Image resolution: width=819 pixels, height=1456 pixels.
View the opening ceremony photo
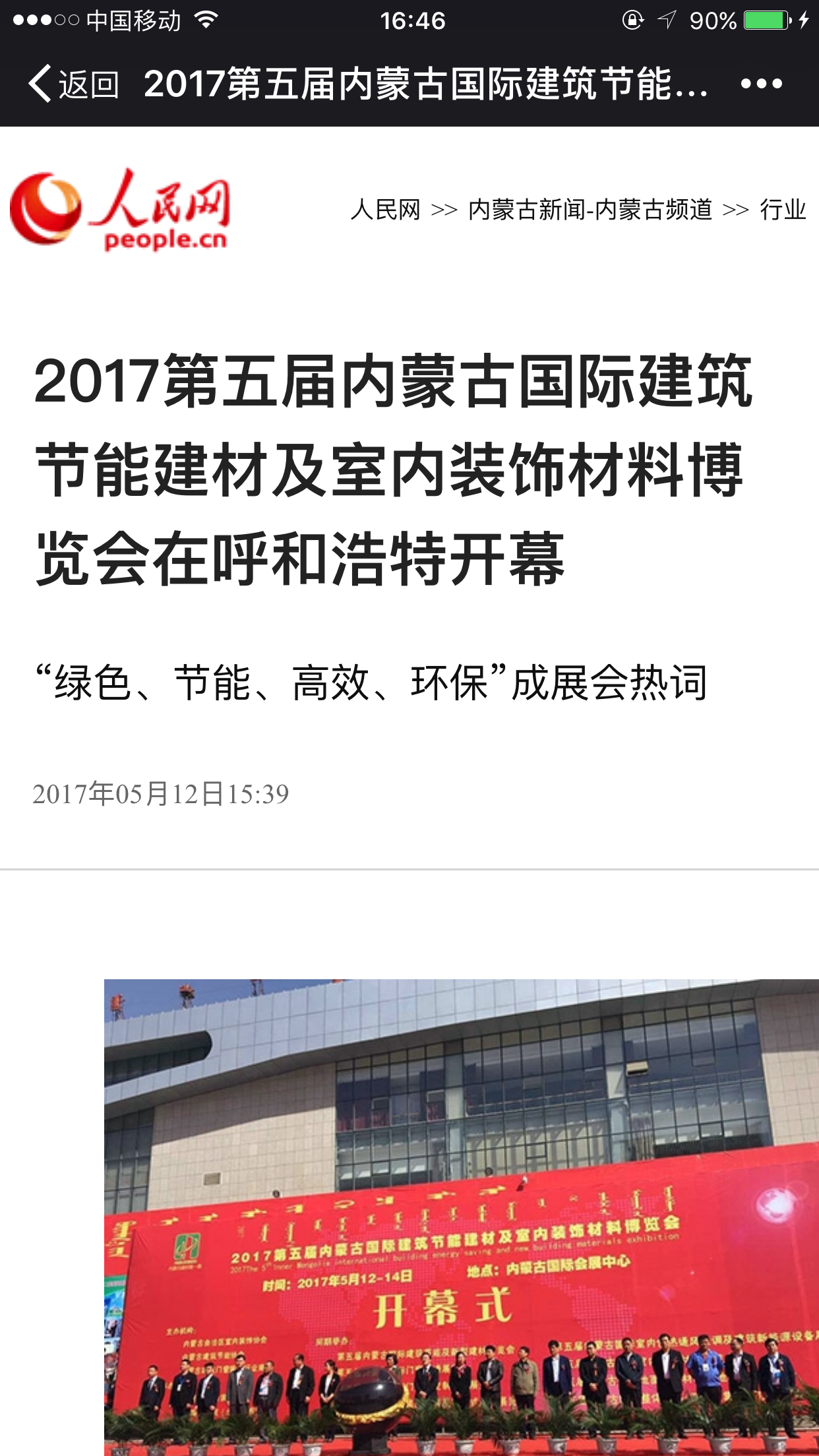[462, 1217]
